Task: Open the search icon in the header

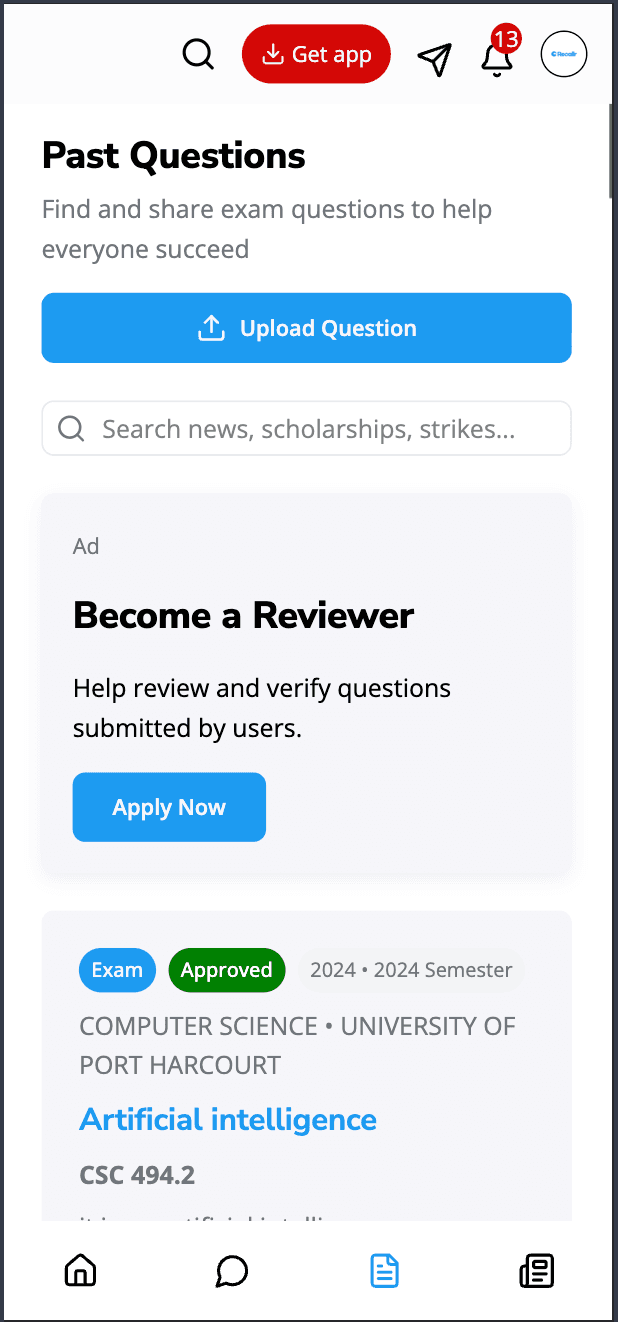Action: (198, 54)
